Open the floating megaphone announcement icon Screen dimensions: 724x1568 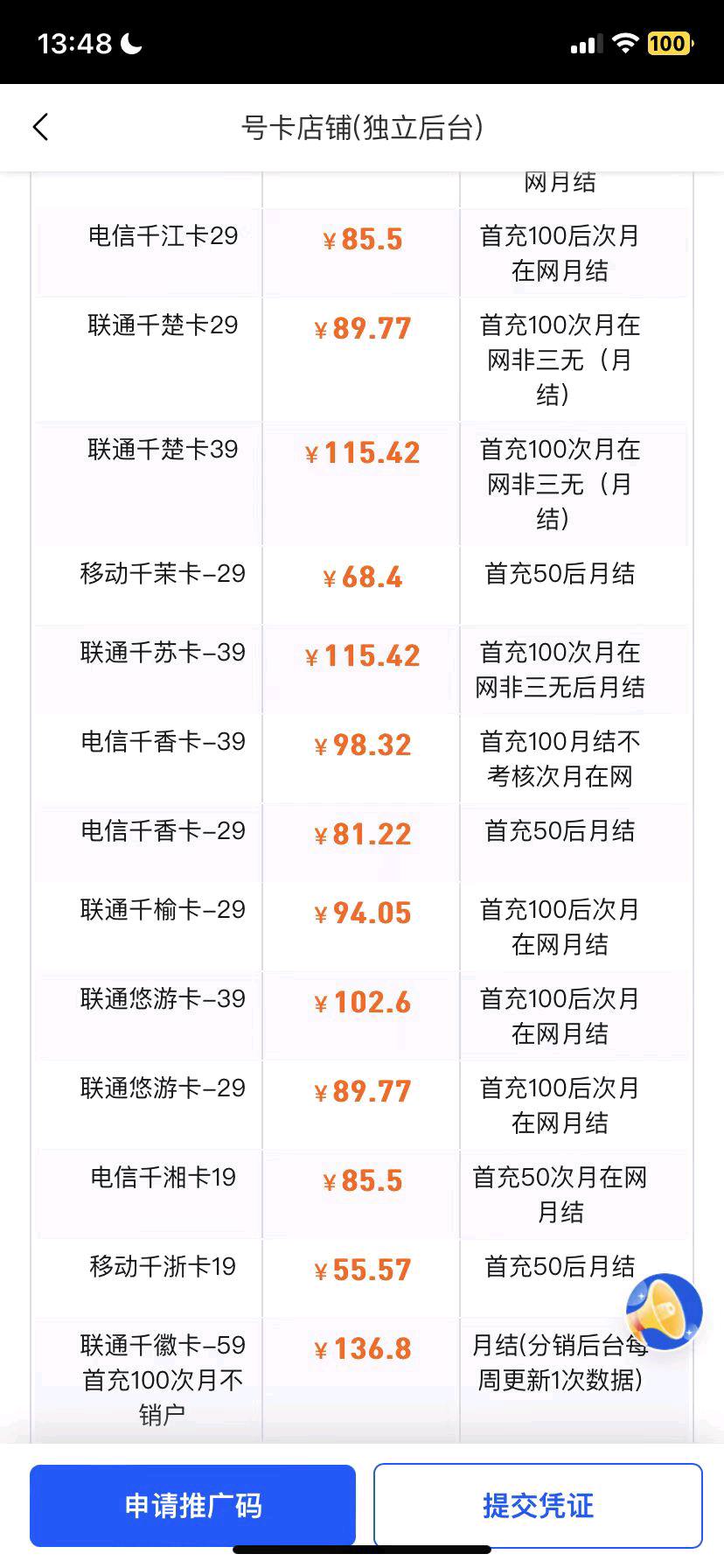[x=665, y=1311]
